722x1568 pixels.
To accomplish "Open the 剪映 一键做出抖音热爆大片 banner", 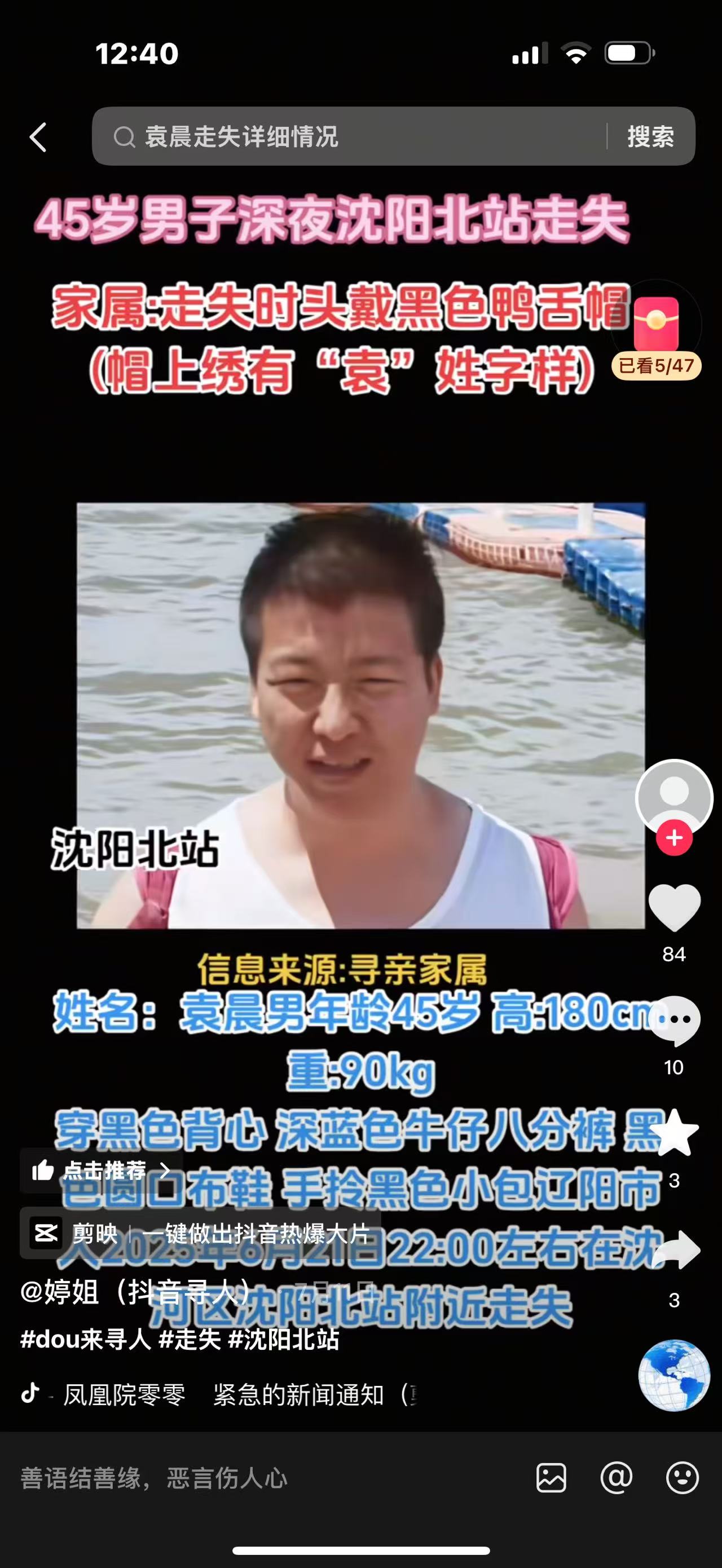I will (201, 1233).
